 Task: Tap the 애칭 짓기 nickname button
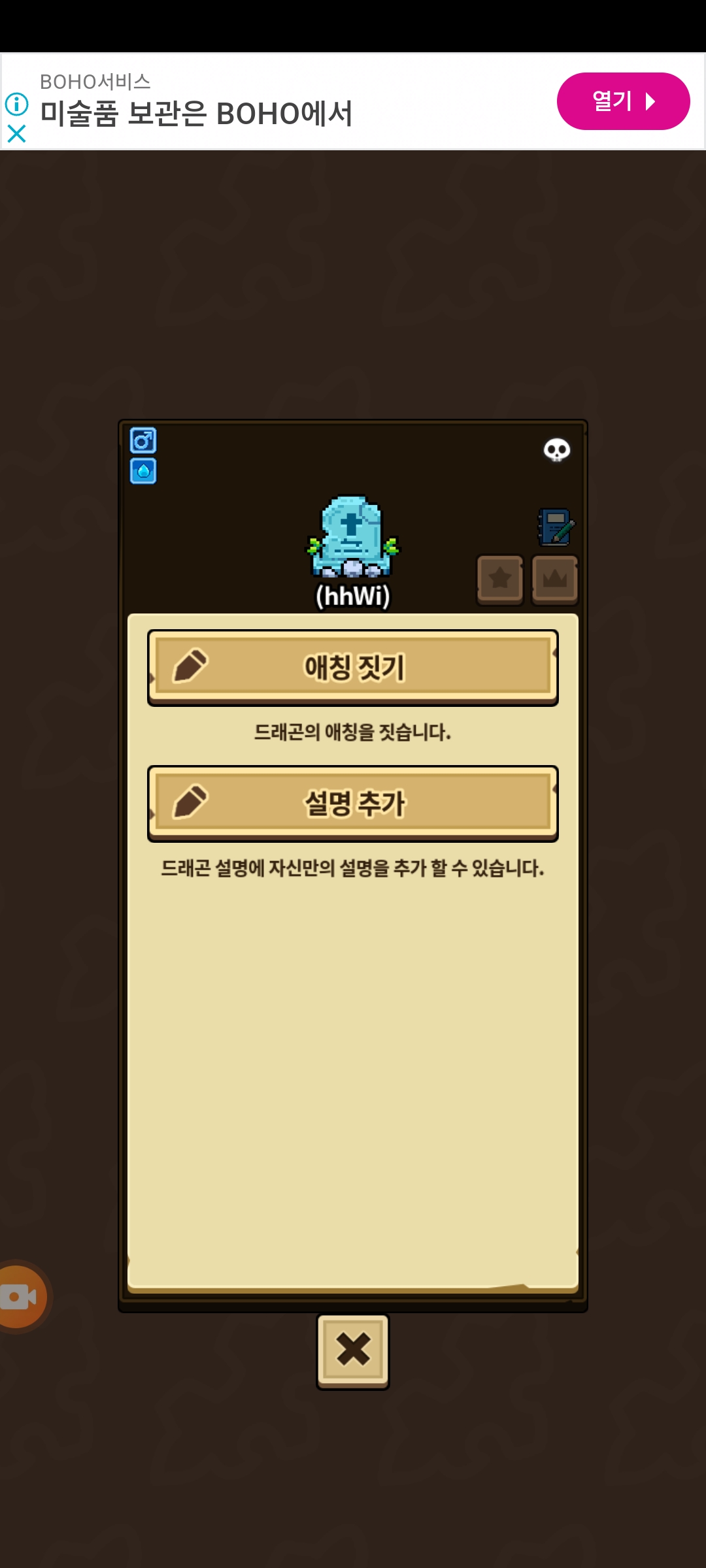[x=353, y=667]
